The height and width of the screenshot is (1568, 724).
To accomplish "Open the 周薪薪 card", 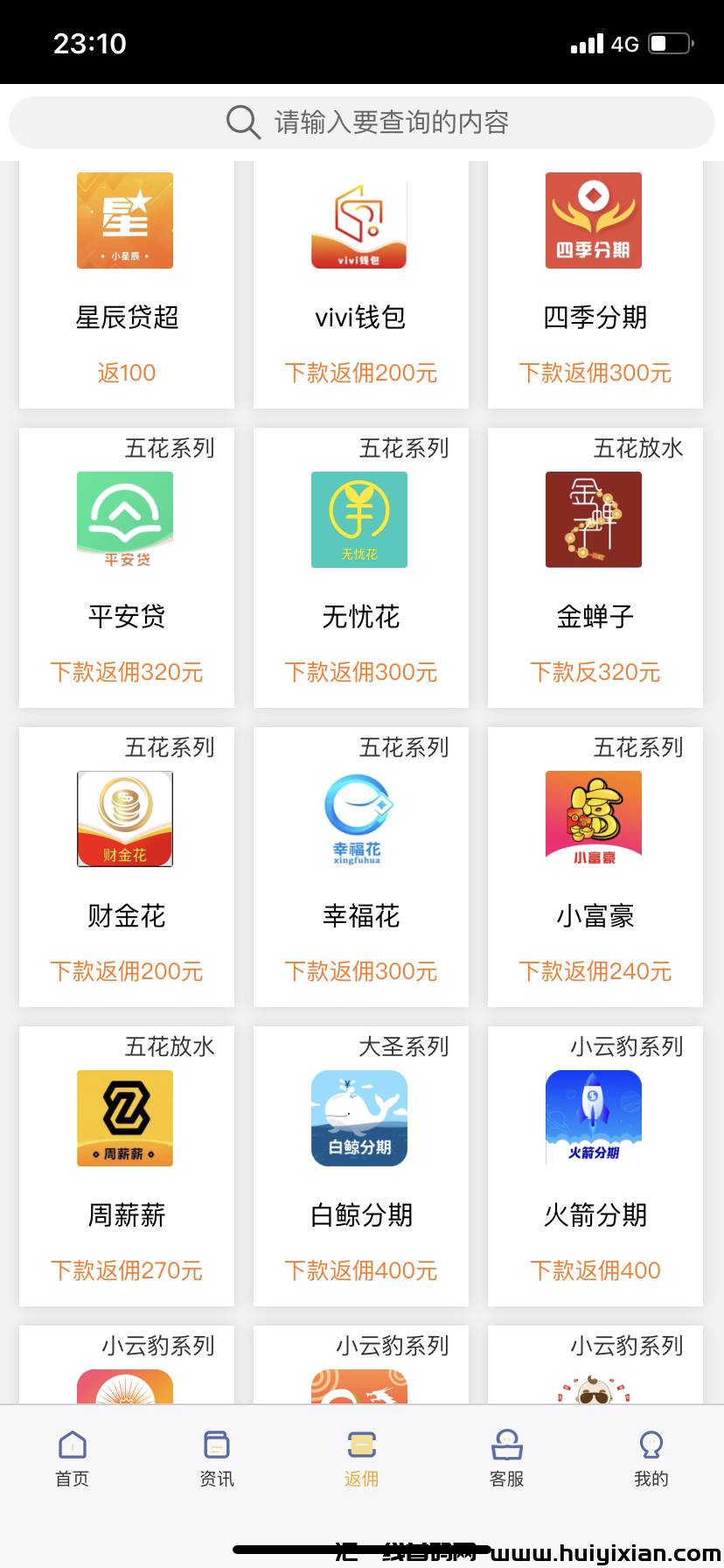I will [x=126, y=1167].
